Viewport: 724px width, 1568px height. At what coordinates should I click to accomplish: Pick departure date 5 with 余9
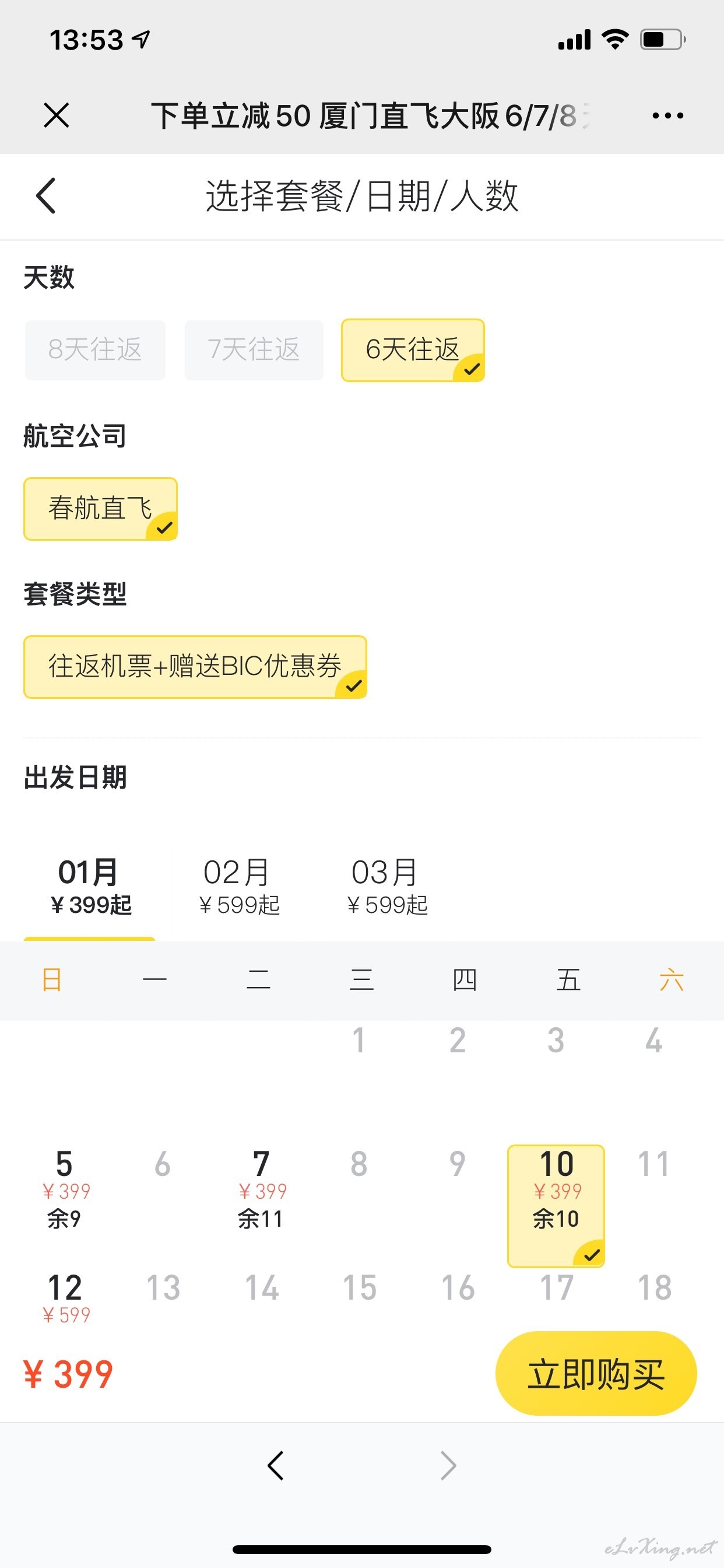[65, 1189]
